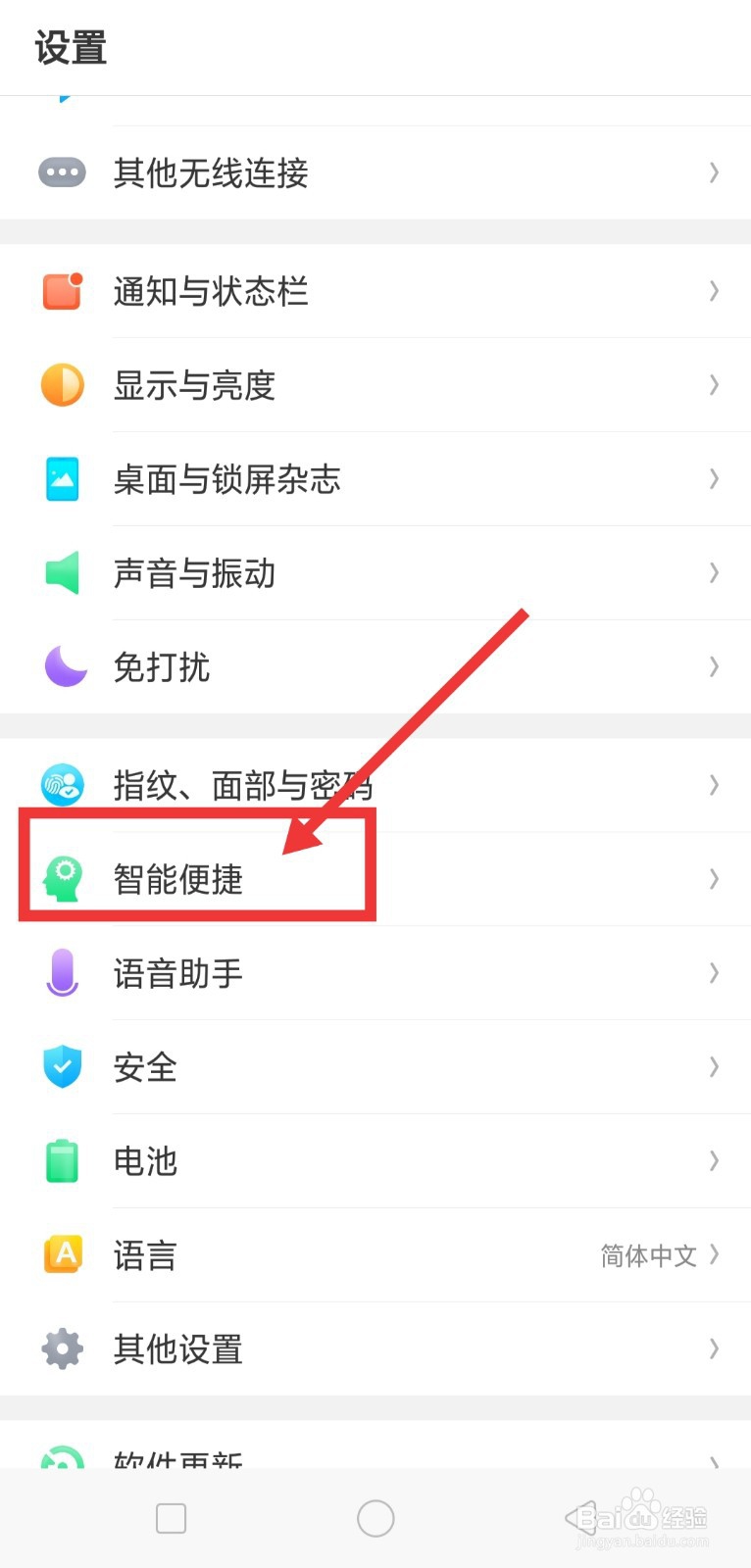Expand the 免打扰 chevron arrow
The height and width of the screenshot is (1568, 751).
point(715,666)
